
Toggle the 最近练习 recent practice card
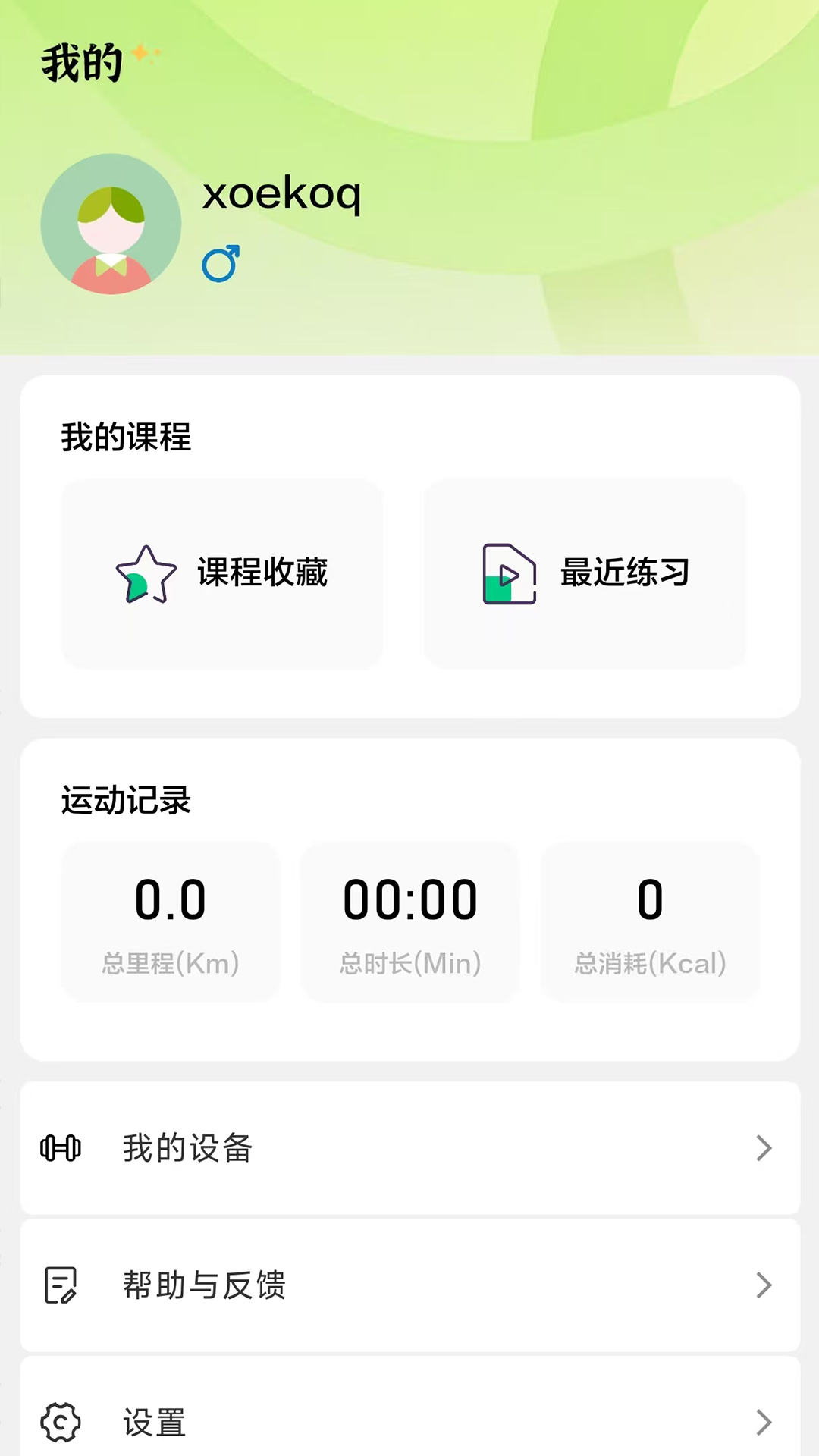[585, 573]
